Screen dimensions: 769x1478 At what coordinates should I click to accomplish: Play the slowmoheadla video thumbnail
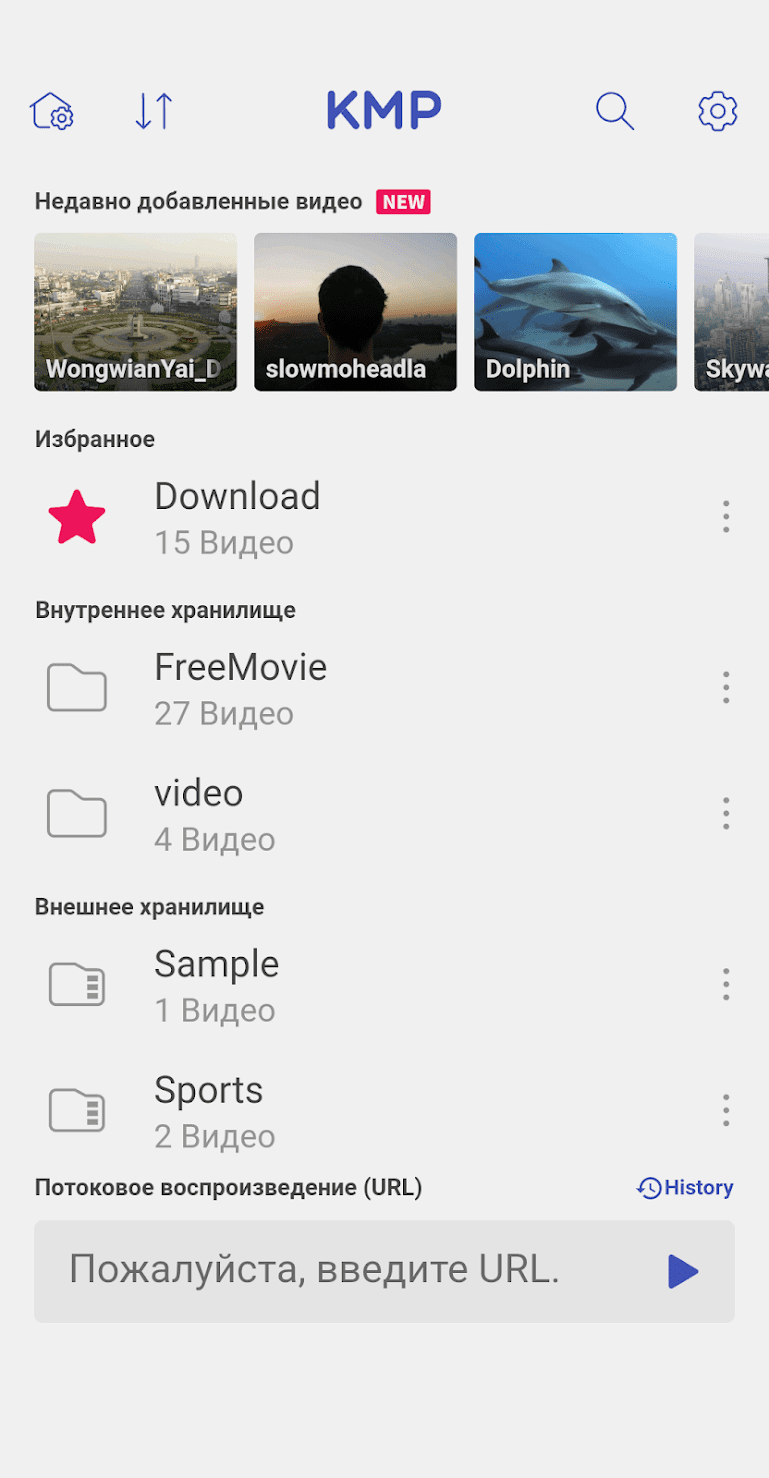[x=355, y=311]
